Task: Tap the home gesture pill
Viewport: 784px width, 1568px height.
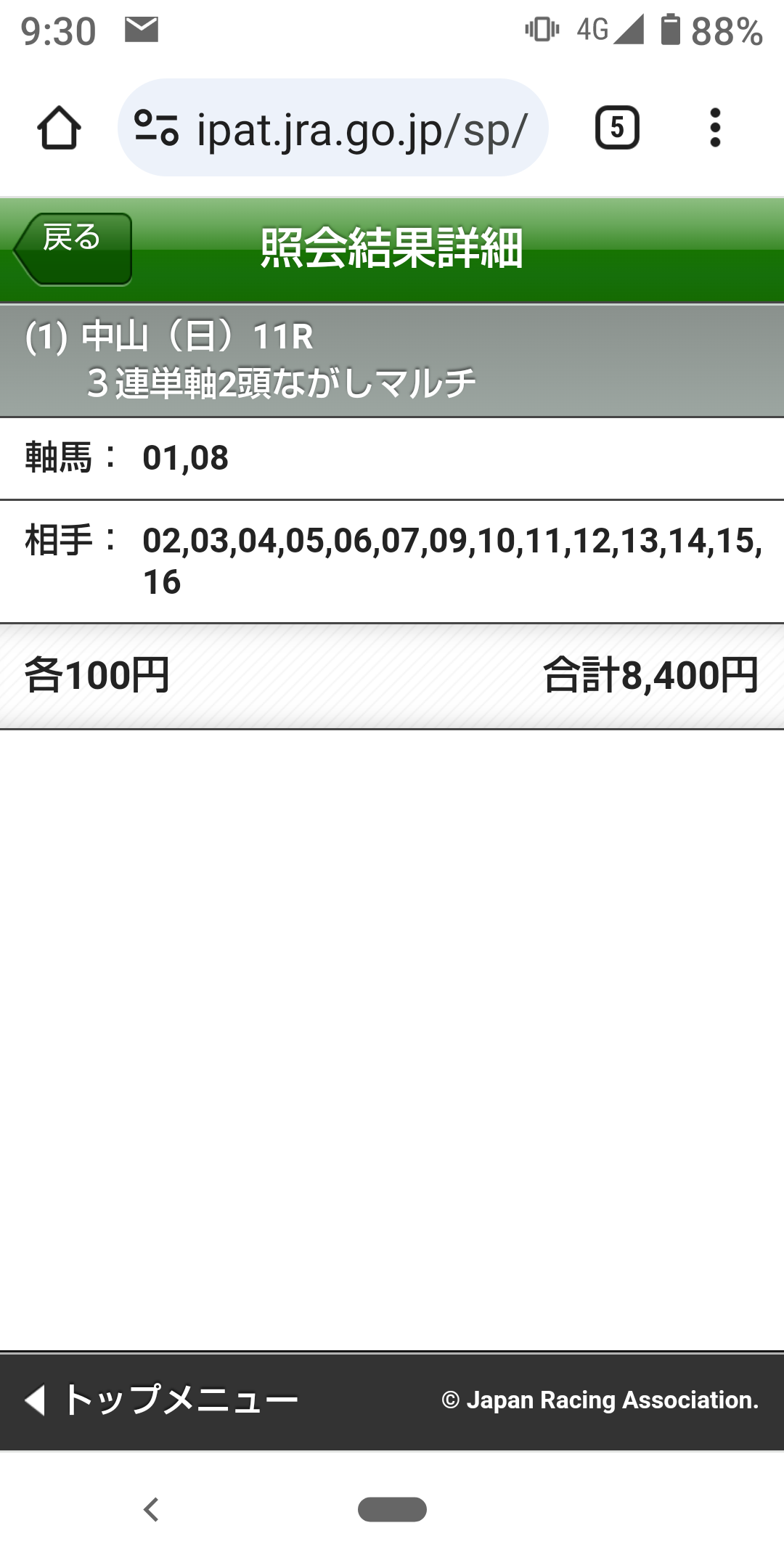Action: 392,1509
